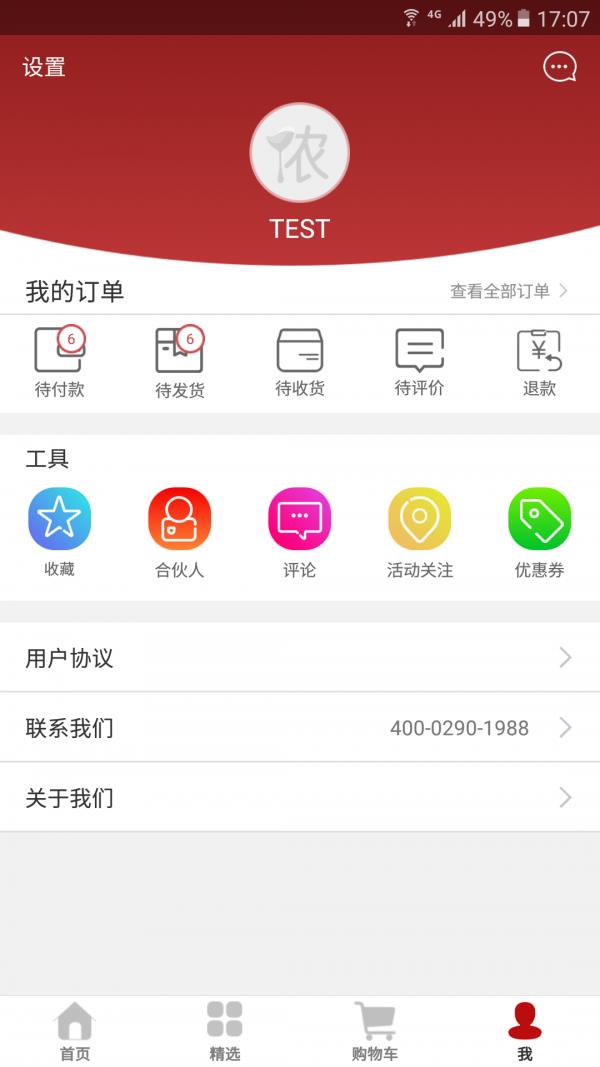Open 收藏 favorites tool

click(59, 533)
